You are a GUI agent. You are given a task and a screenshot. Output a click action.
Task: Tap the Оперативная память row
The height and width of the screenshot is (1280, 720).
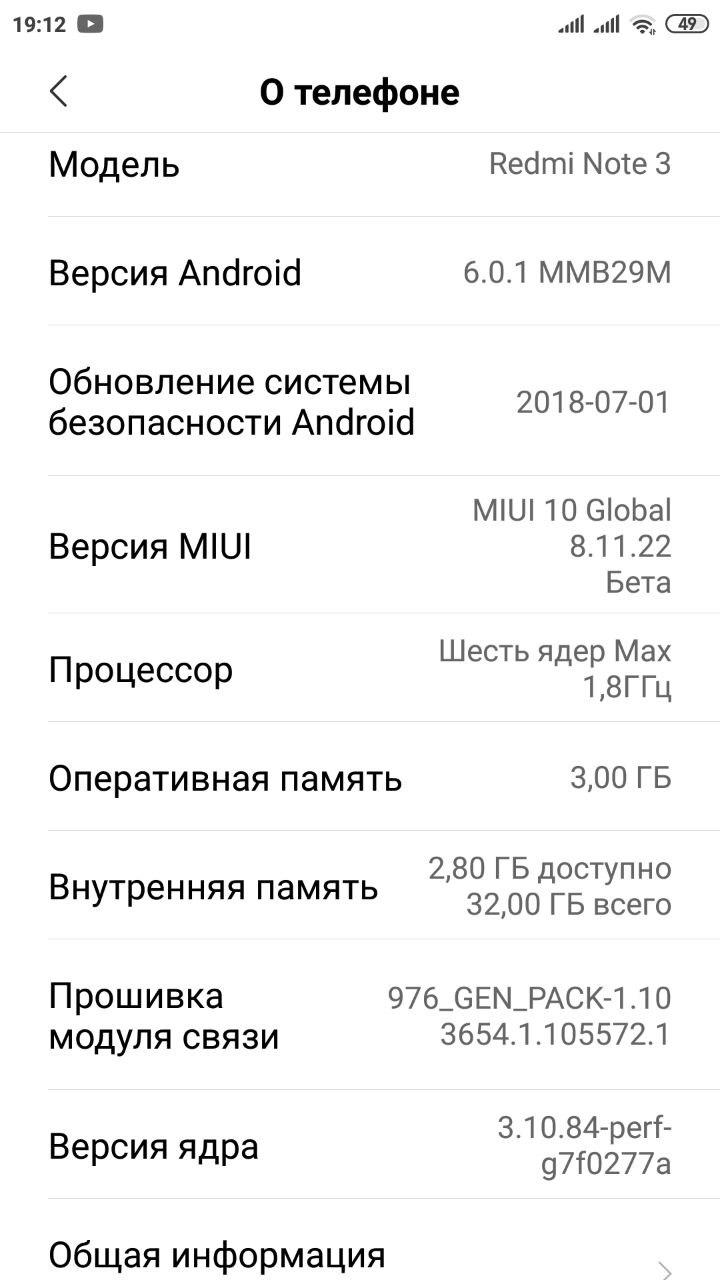click(x=360, y=777)
